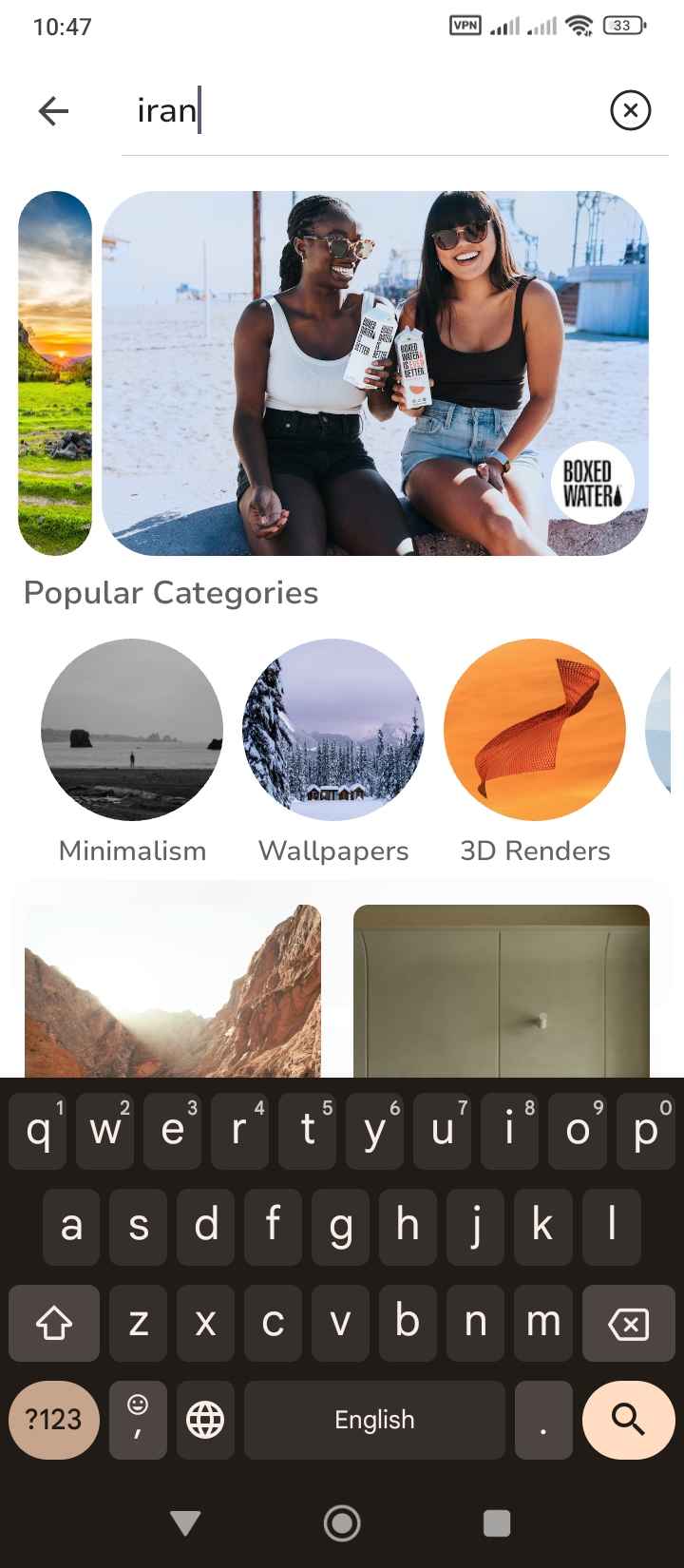Viewport: 684px width, 1568px height.
Task: Switch to symbols with the ?123 key
Action: pyautogui.click(x=54, y=1420)
